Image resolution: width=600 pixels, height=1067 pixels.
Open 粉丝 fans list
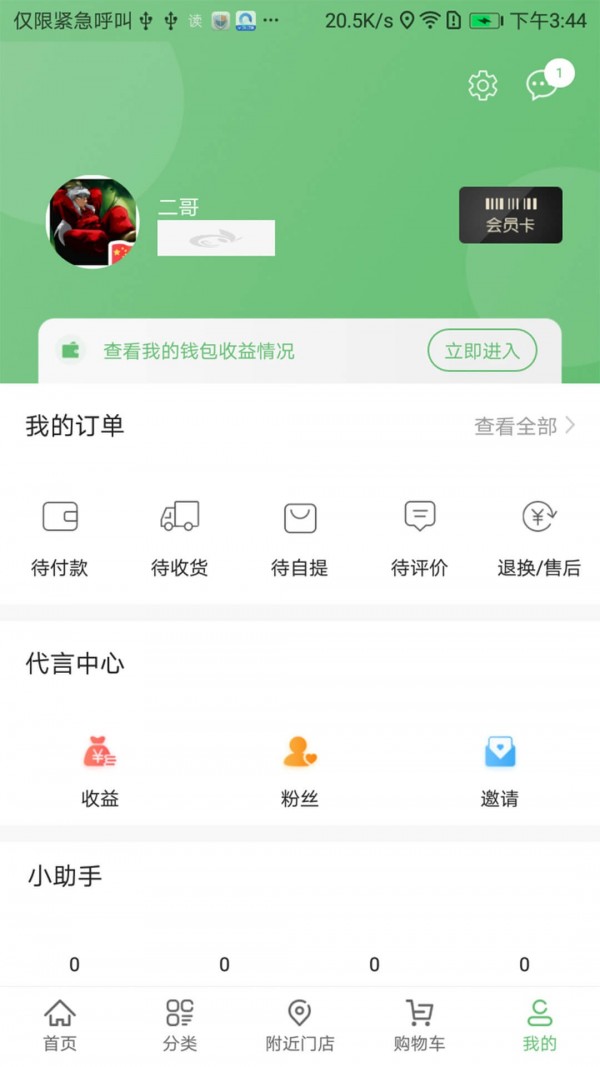pyautogui.click(x=300, y=770)
